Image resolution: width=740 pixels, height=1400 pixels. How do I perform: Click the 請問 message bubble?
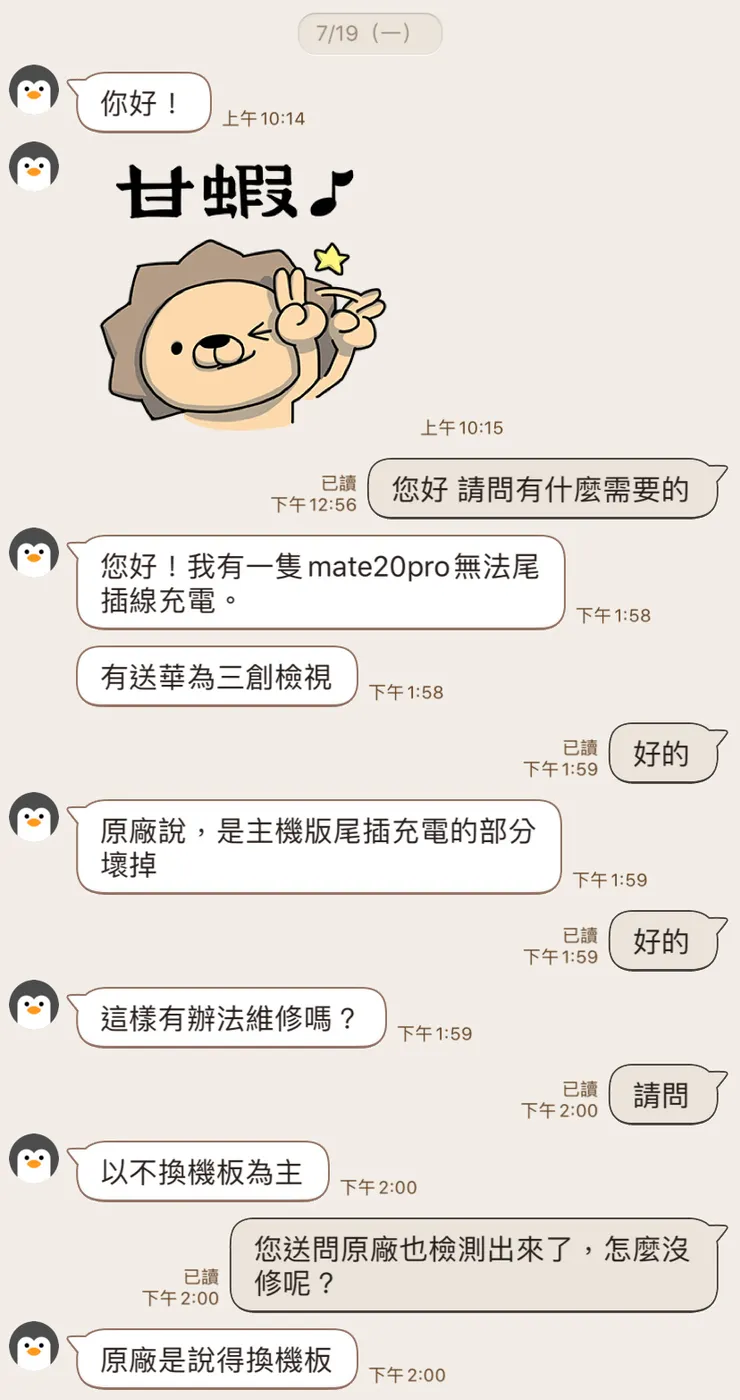(666, 1094)
